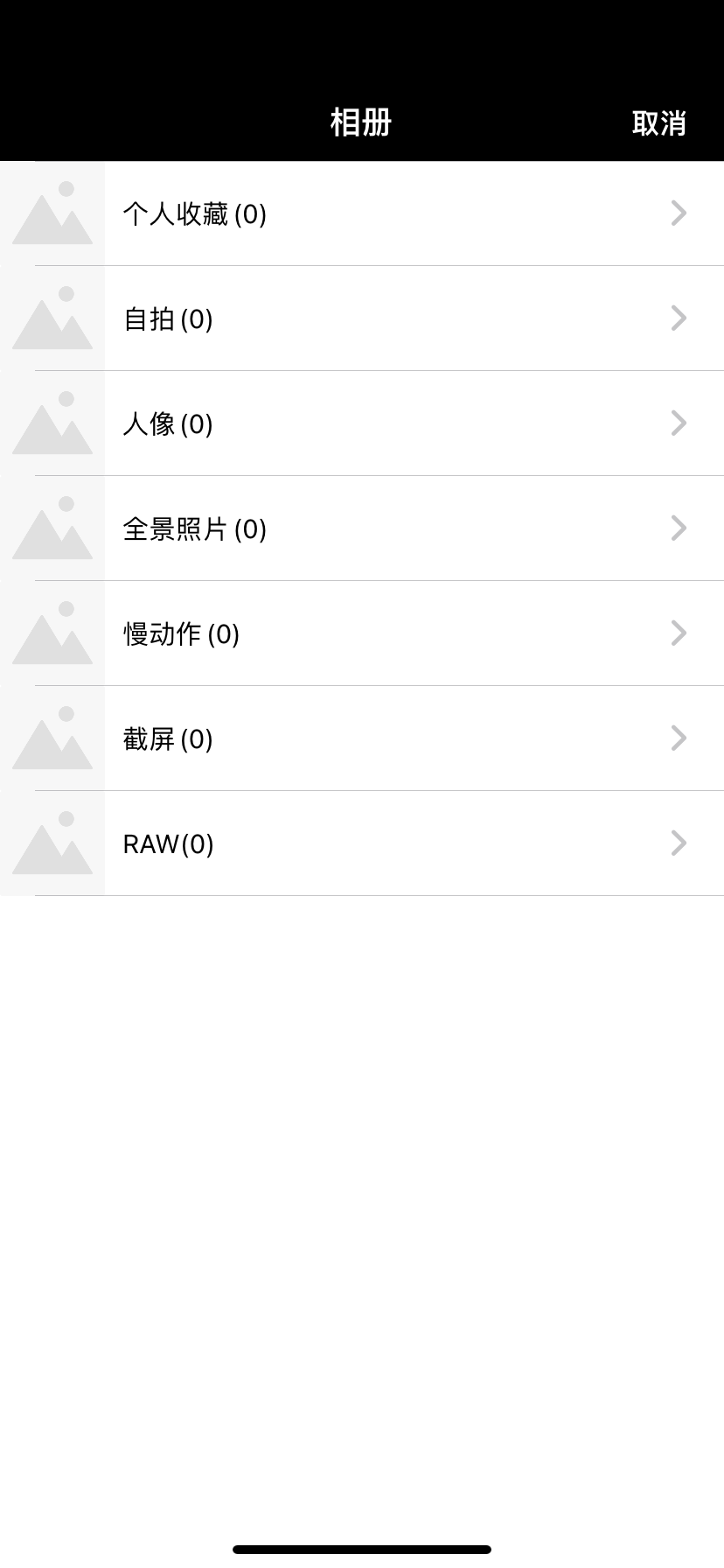This screenshot has height=1568, width=724.
Task: Open the 自拍 album
Action: [x=362, y=318]
